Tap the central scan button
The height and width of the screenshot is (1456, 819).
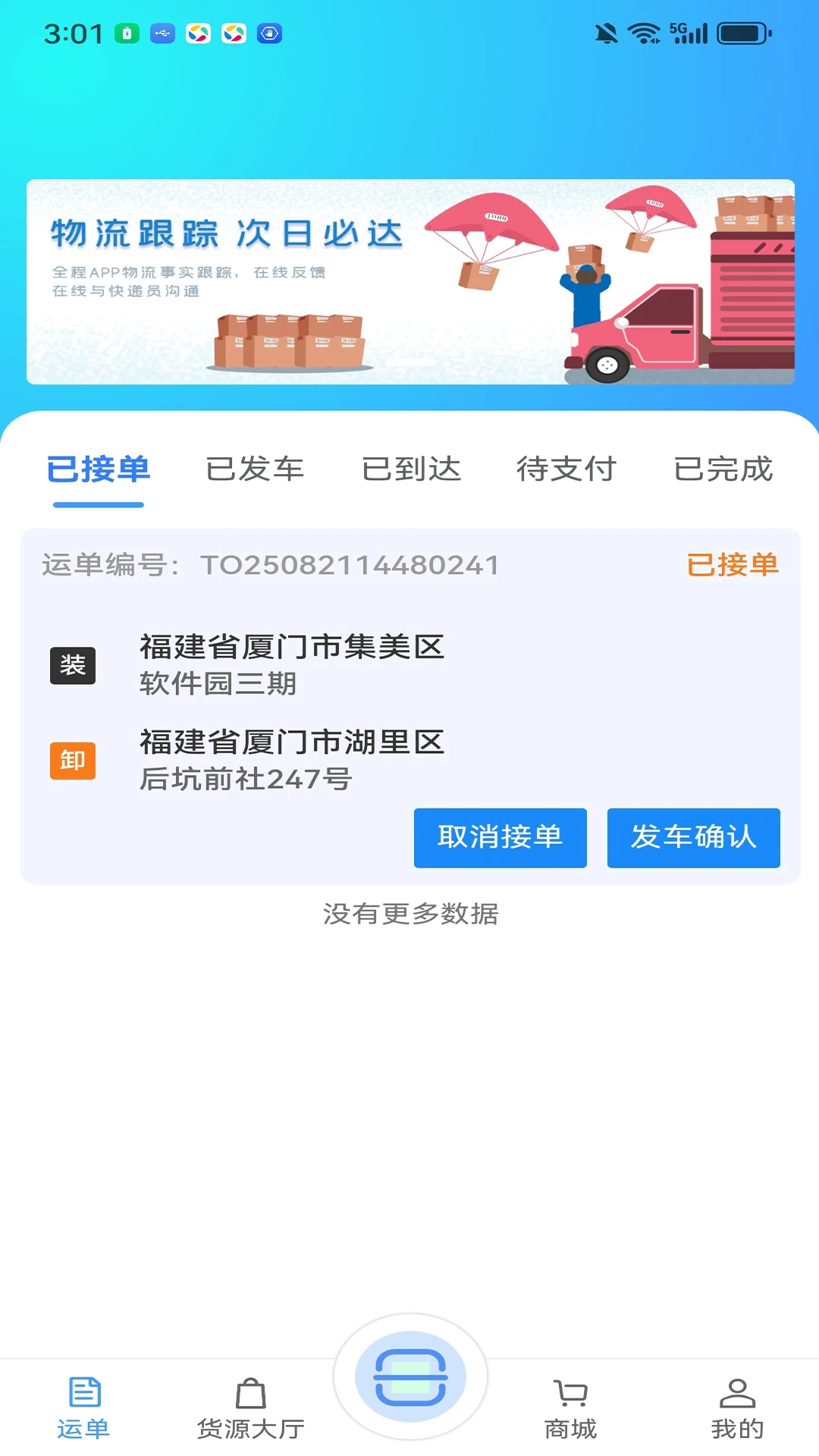409,1380
